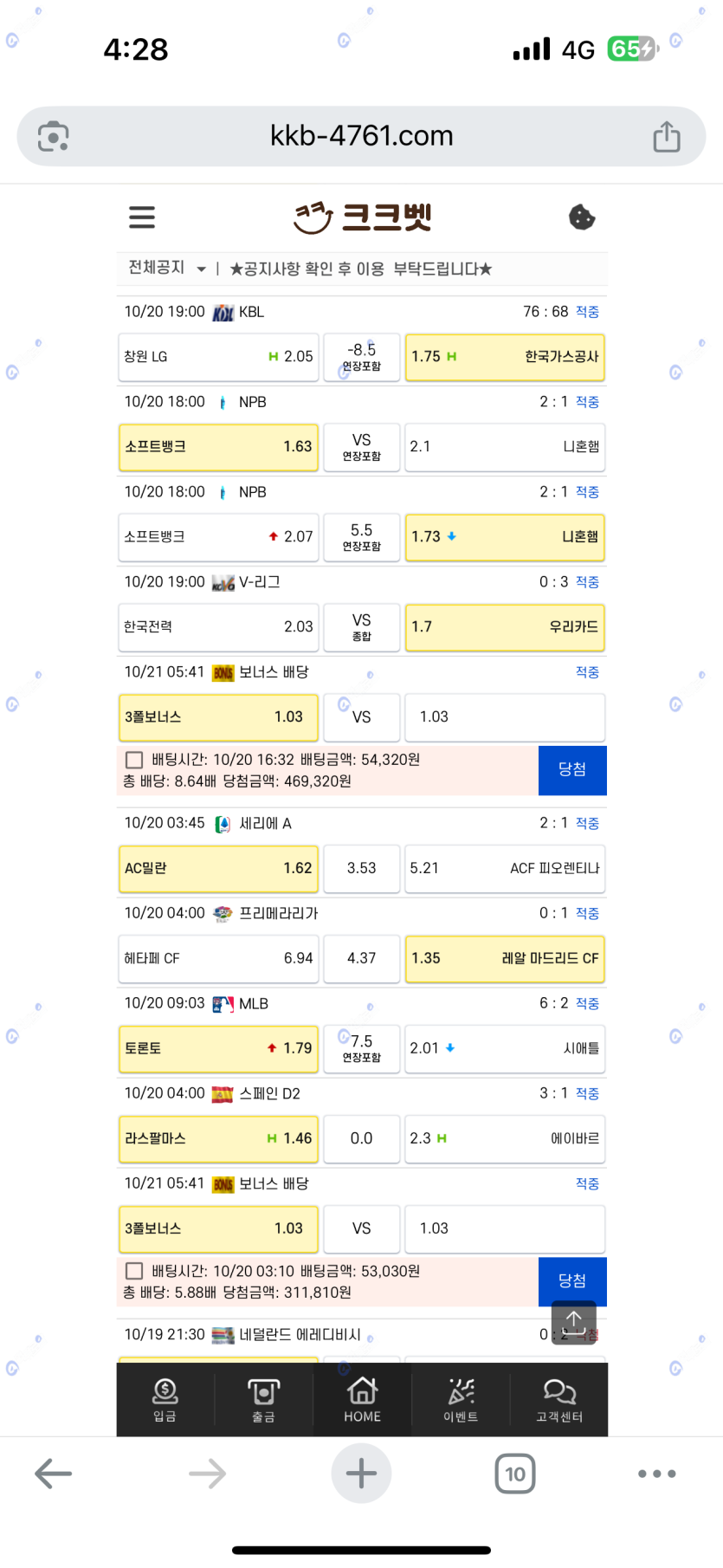Open 고객센터 customer center
Image resolution: width=723 pixels, height=1568 pixels.
pos(559,1400)
